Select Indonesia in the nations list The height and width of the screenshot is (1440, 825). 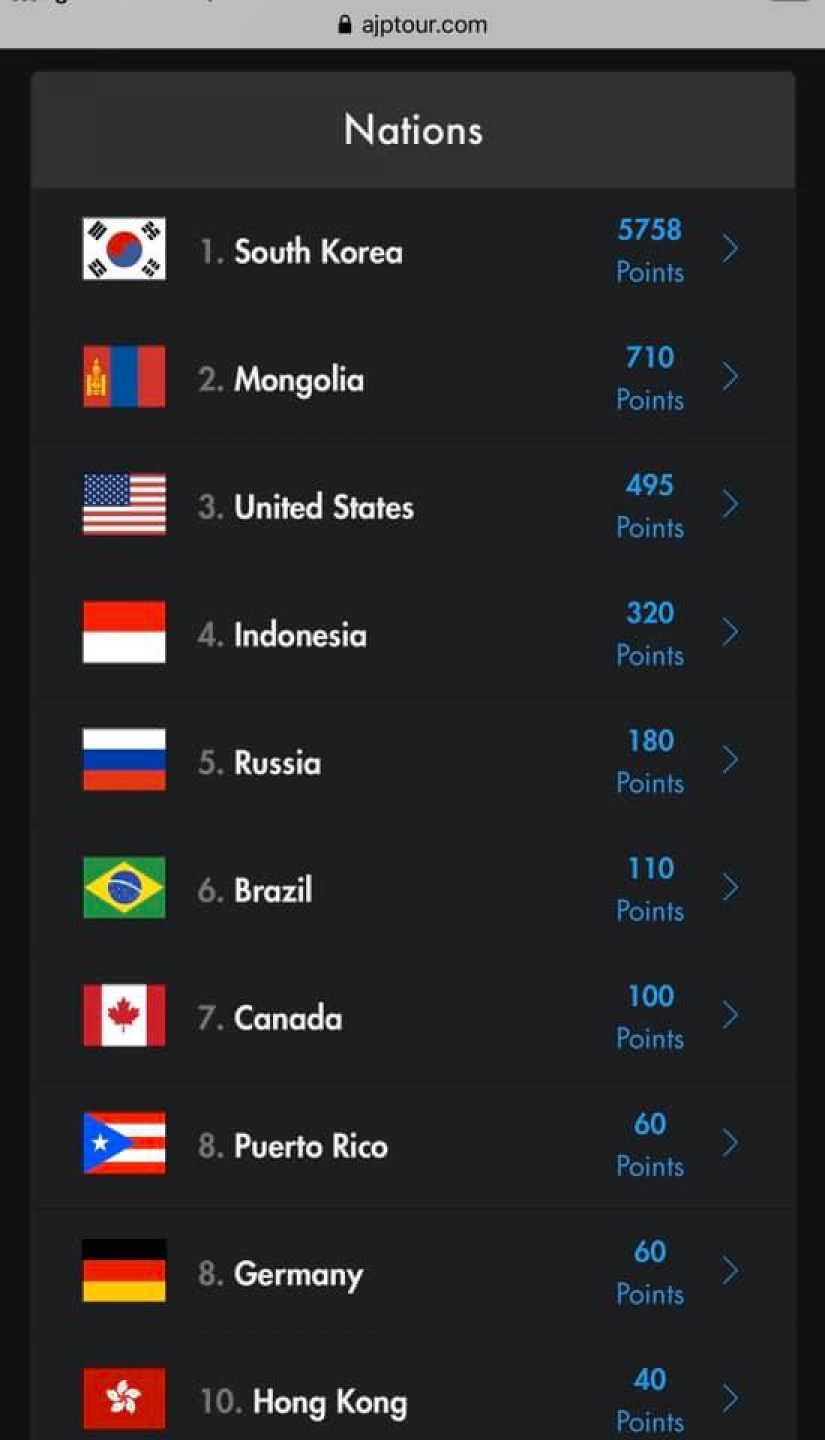pyautogui.click(x=413, y=634)
